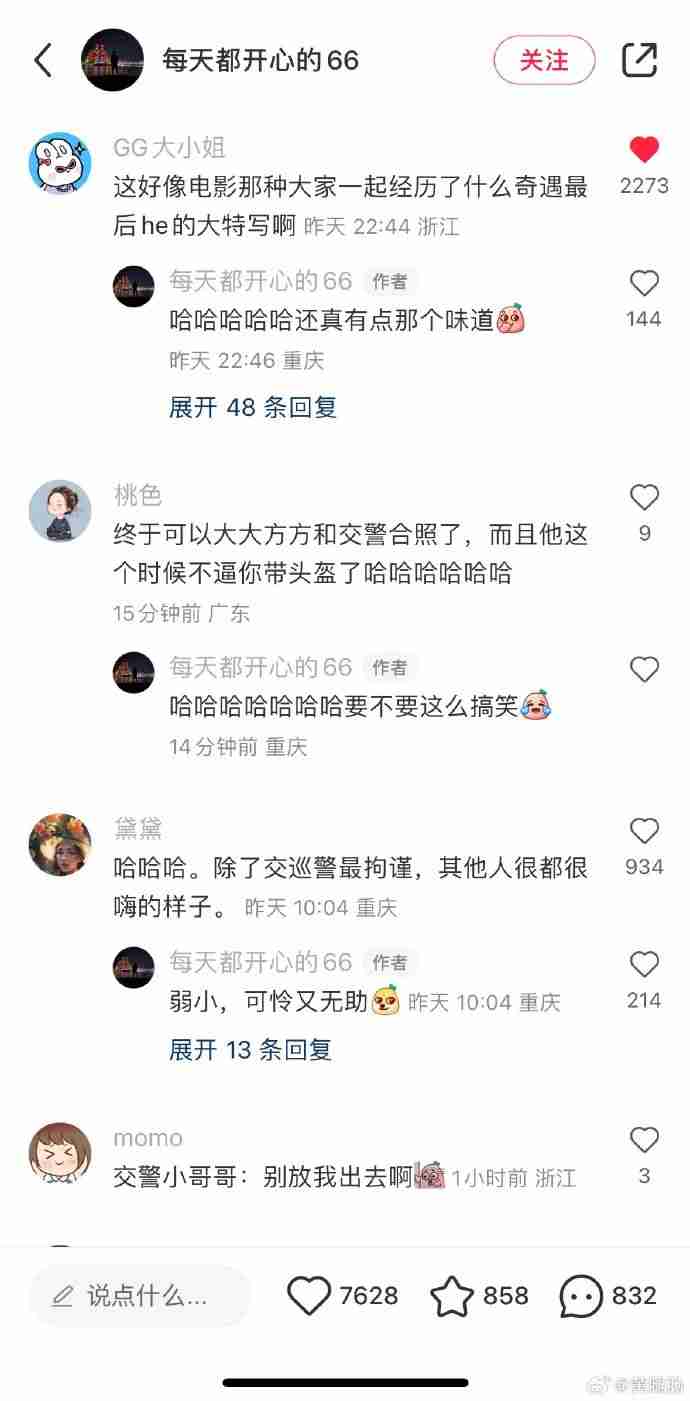Like 黛黛's comment with 934 likes

click(644, 831)
